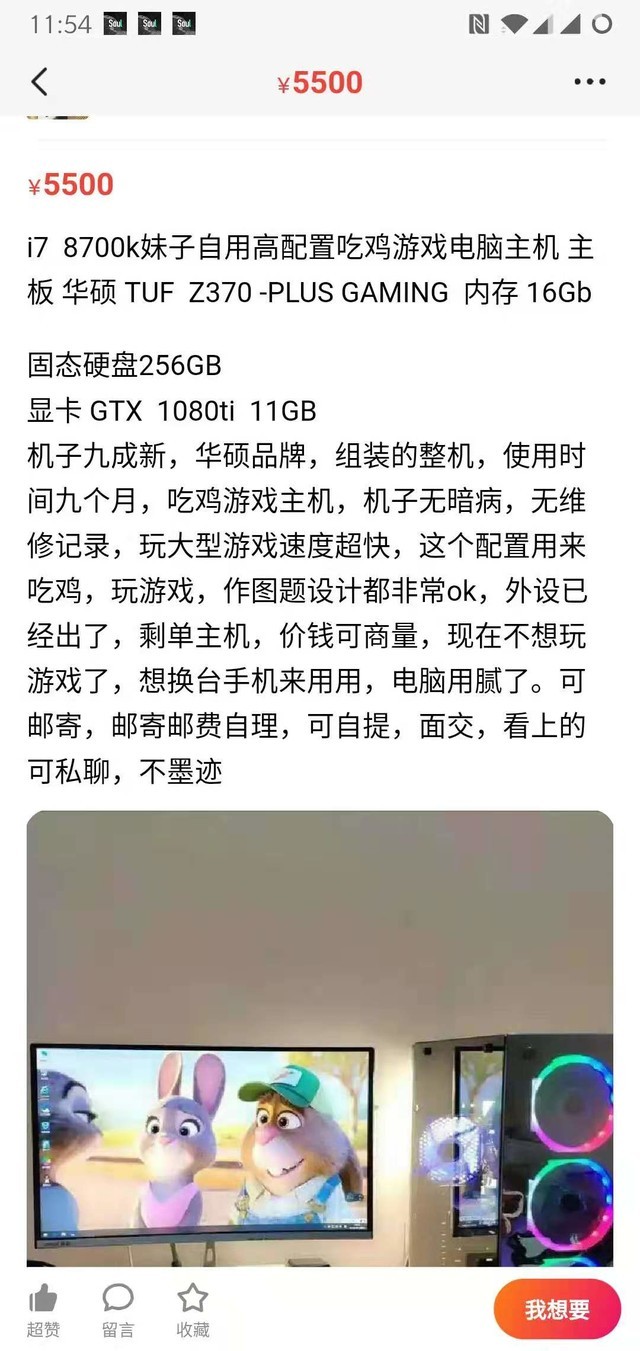Viewport: 640px width, 1351px height.
Task: Leave a comment via 留言
Action: pyautogui.click(x=118, y=1309)
